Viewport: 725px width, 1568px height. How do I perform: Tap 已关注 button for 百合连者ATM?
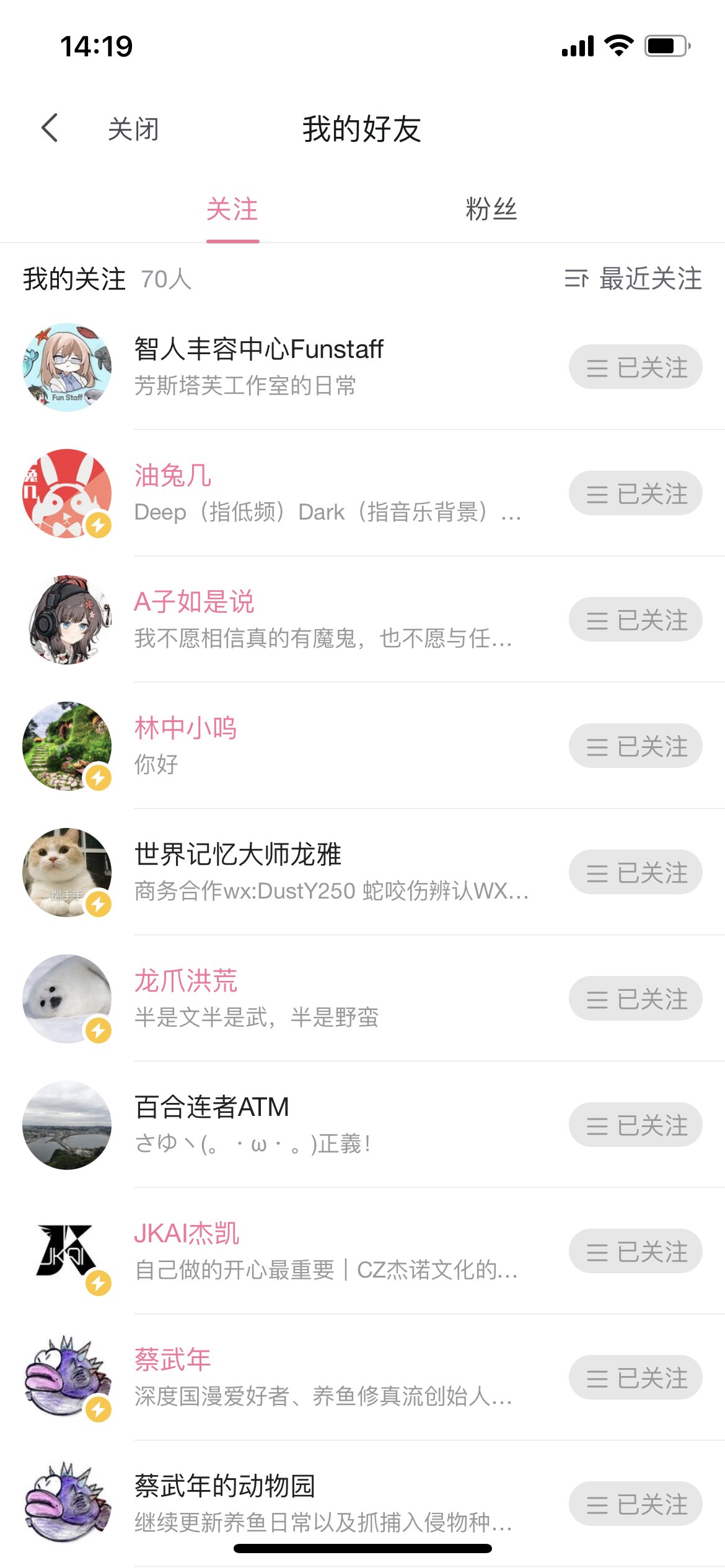click(635, 1125)
